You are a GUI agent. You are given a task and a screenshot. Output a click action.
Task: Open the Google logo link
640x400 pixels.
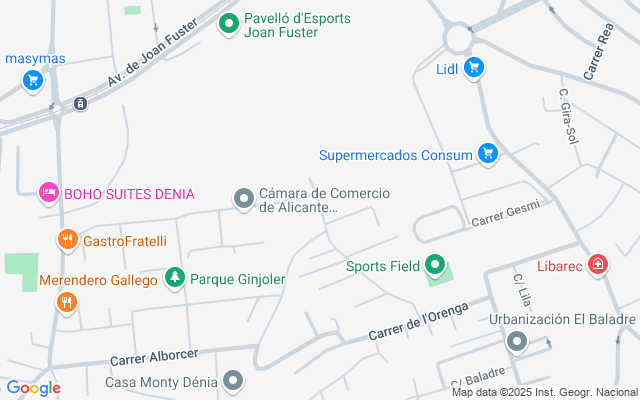click(33, 388)
